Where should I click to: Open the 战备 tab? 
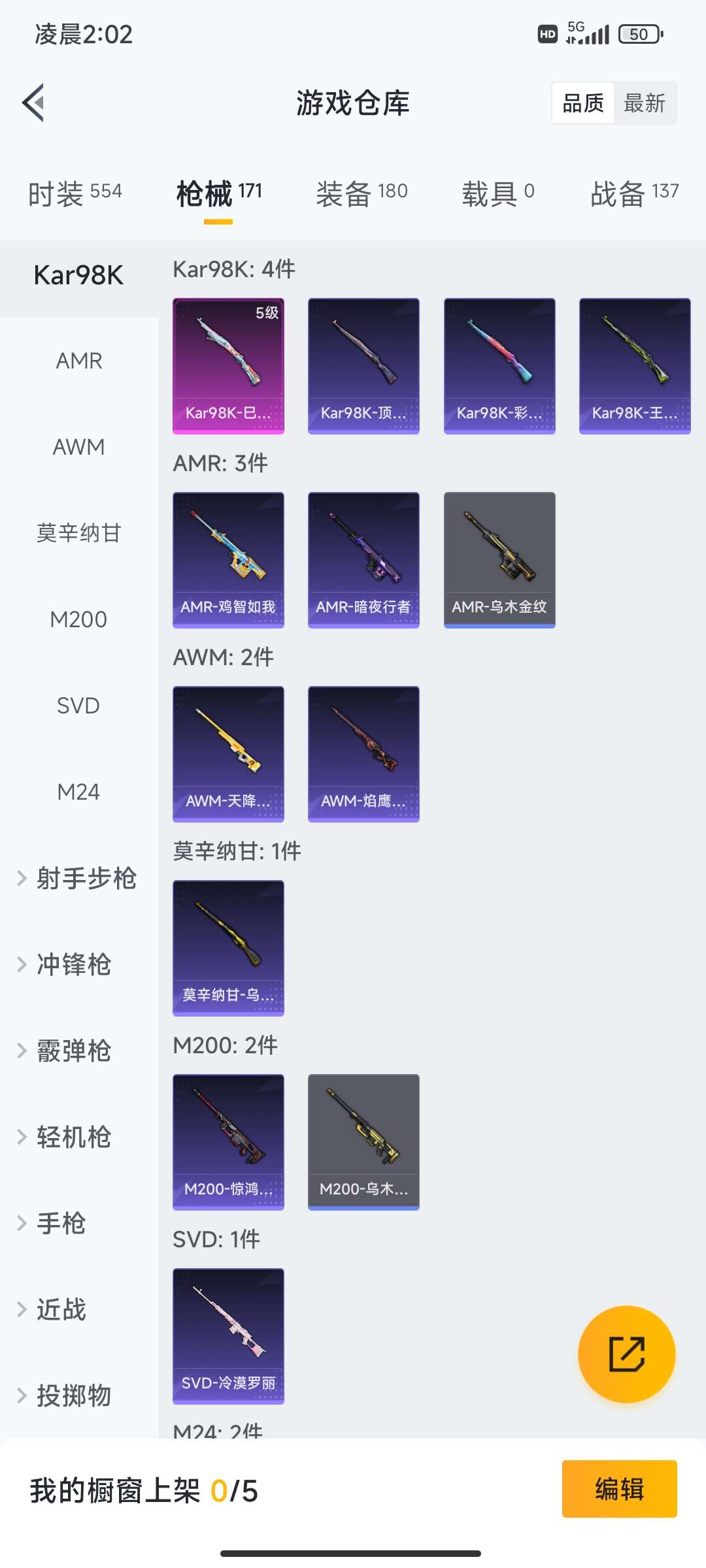pyautogui.click(x=634, y=193)
